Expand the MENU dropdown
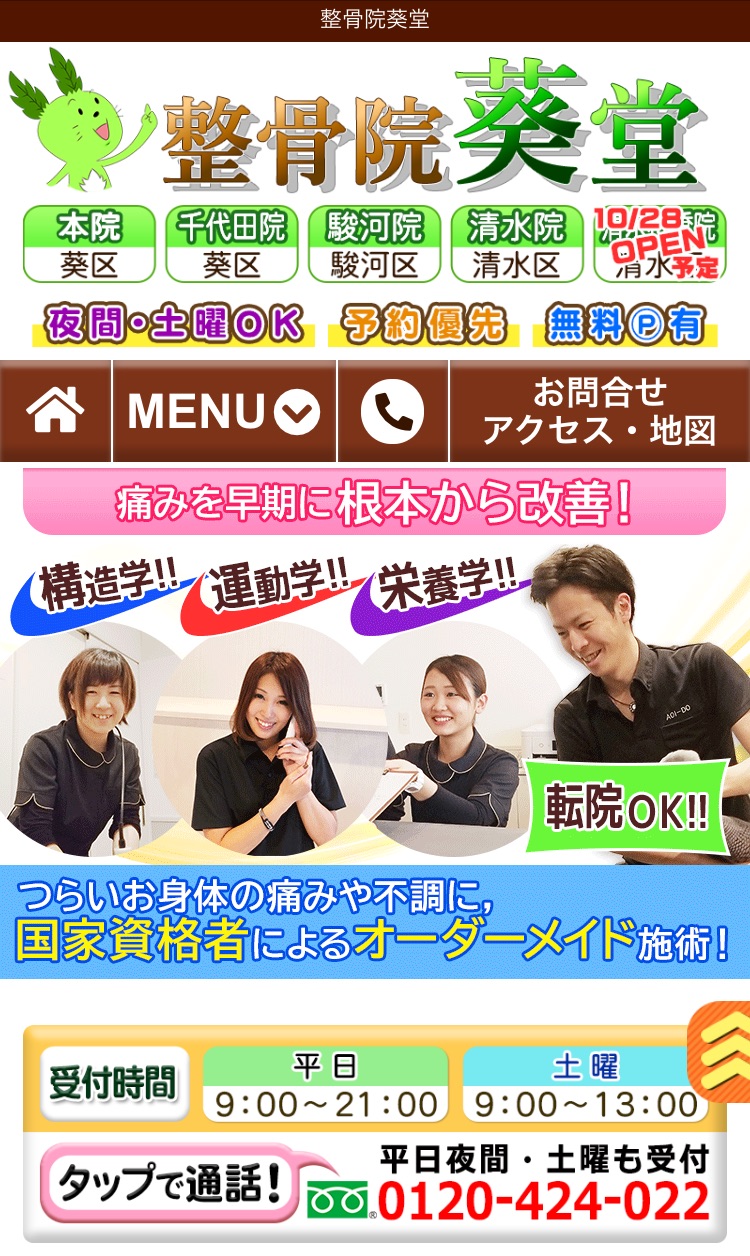 224,411
